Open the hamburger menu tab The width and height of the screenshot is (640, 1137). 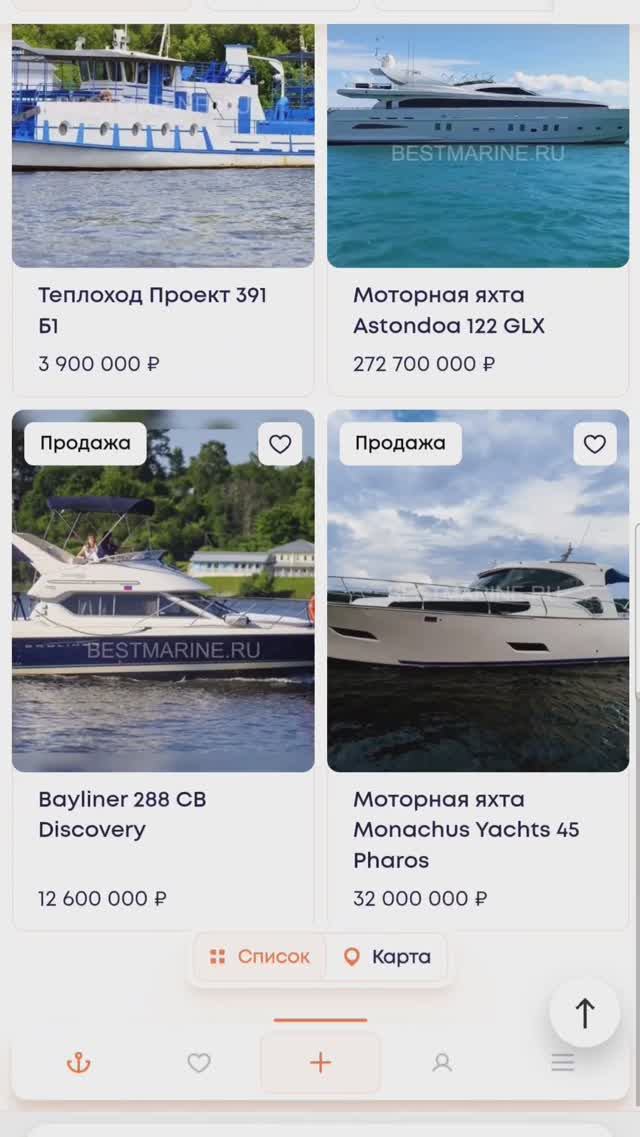[x=563, y=1063]
